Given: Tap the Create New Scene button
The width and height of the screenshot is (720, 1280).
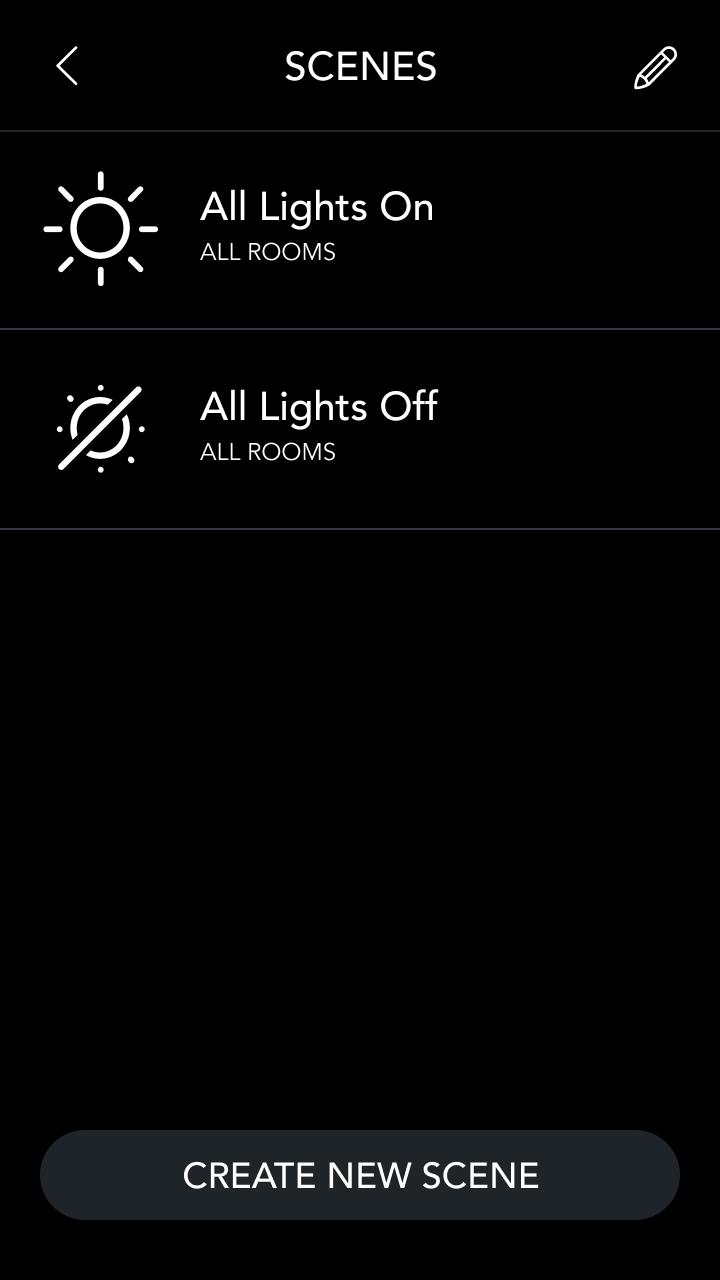Looking at the screenshot, I should pyautogui.click(x=360, y=1175).
